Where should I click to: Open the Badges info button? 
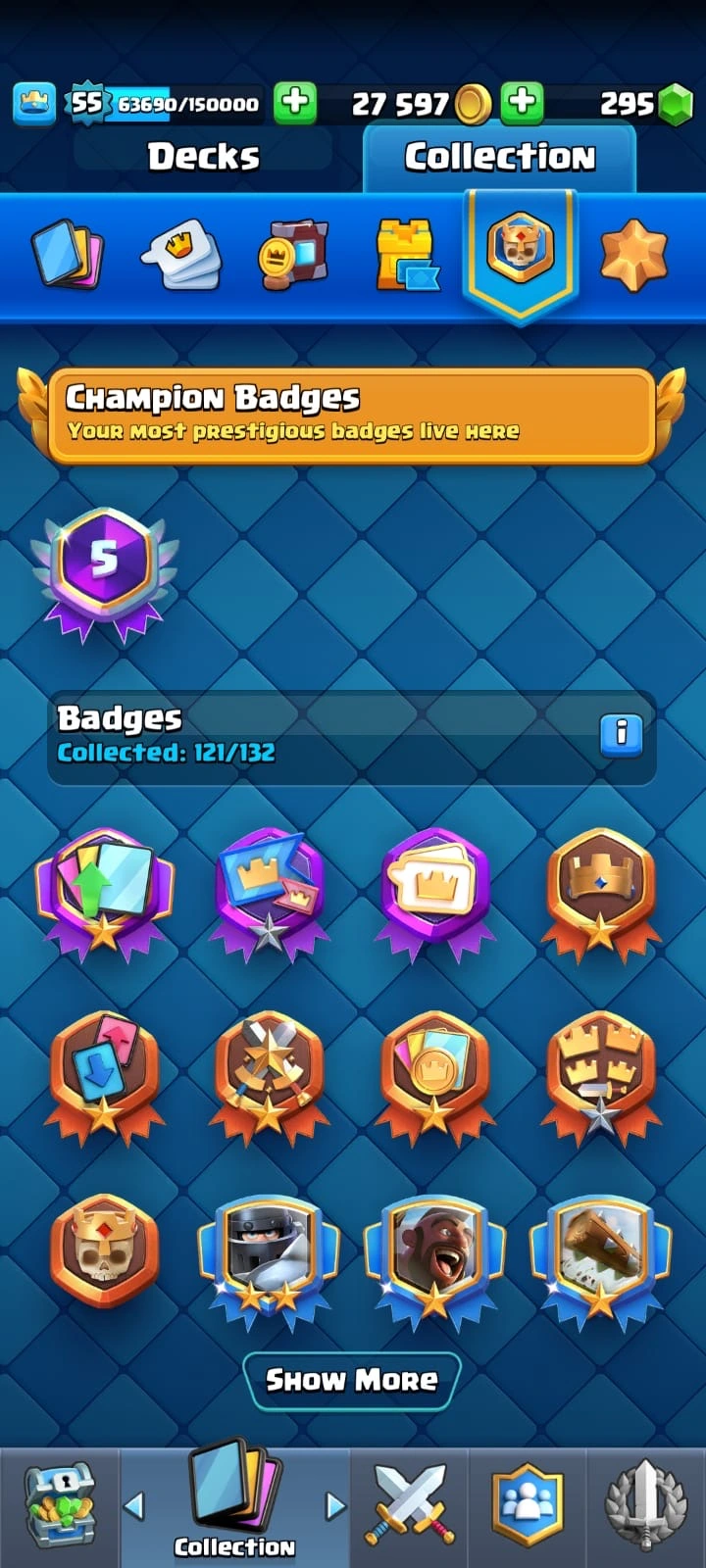pos(621,733)
